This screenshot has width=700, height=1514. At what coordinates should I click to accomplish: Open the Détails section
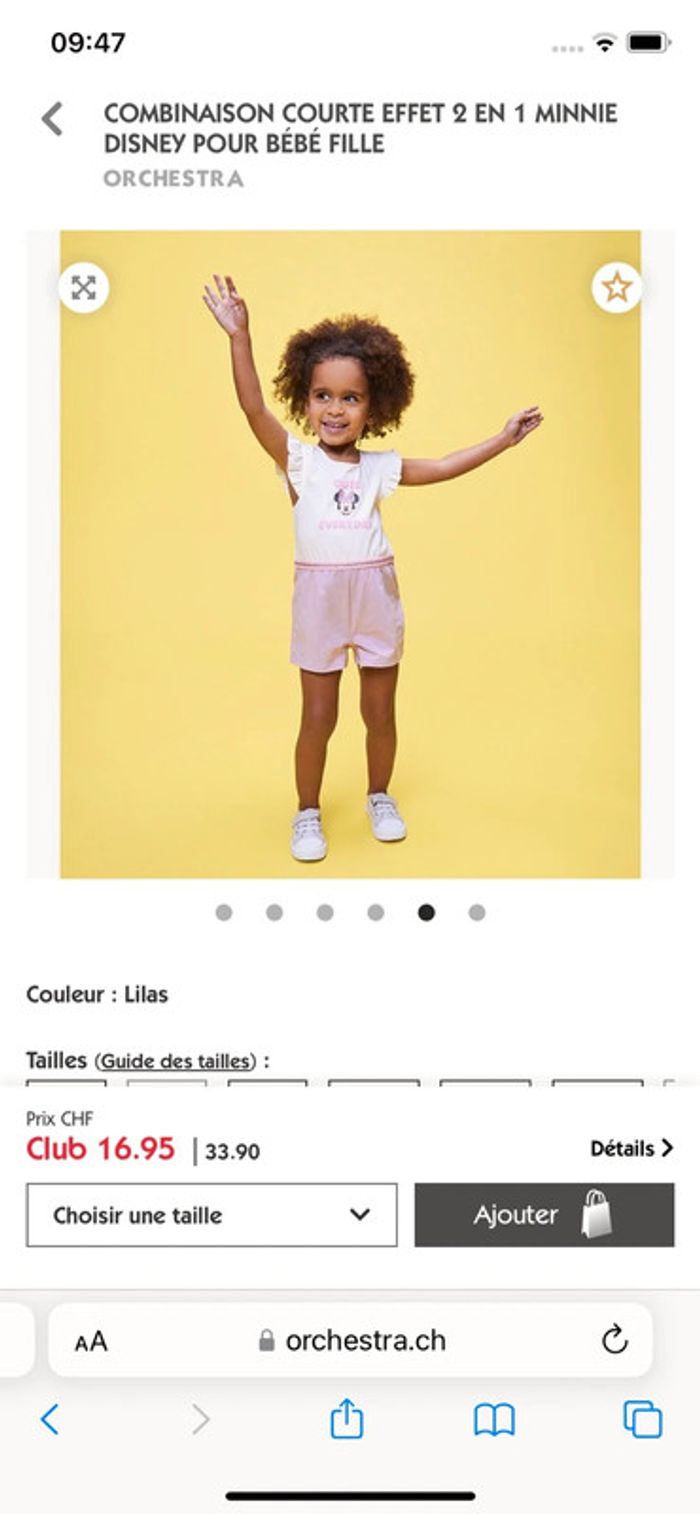click(x=631, y=1149)
